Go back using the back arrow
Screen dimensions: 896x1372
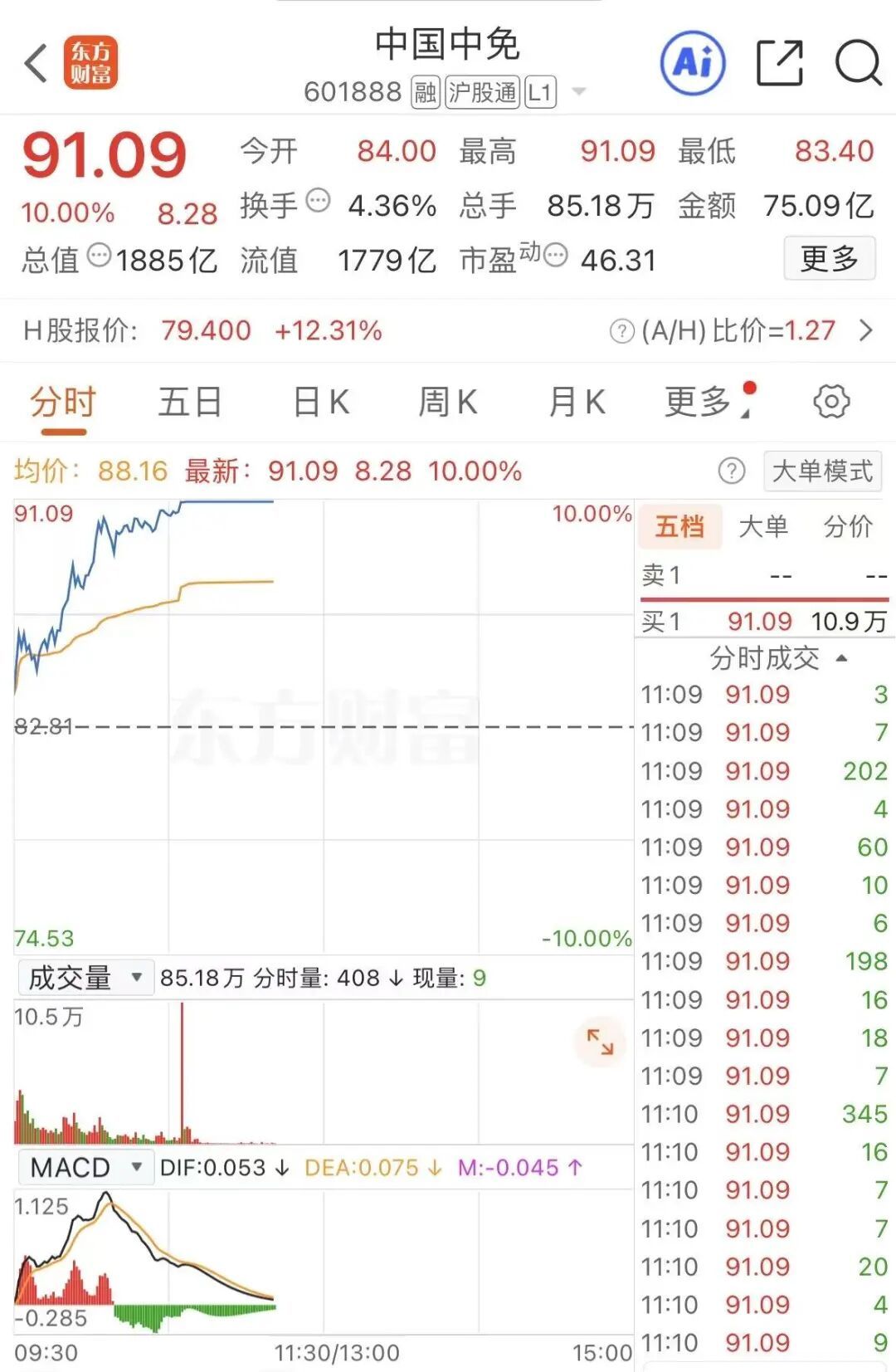36,63
